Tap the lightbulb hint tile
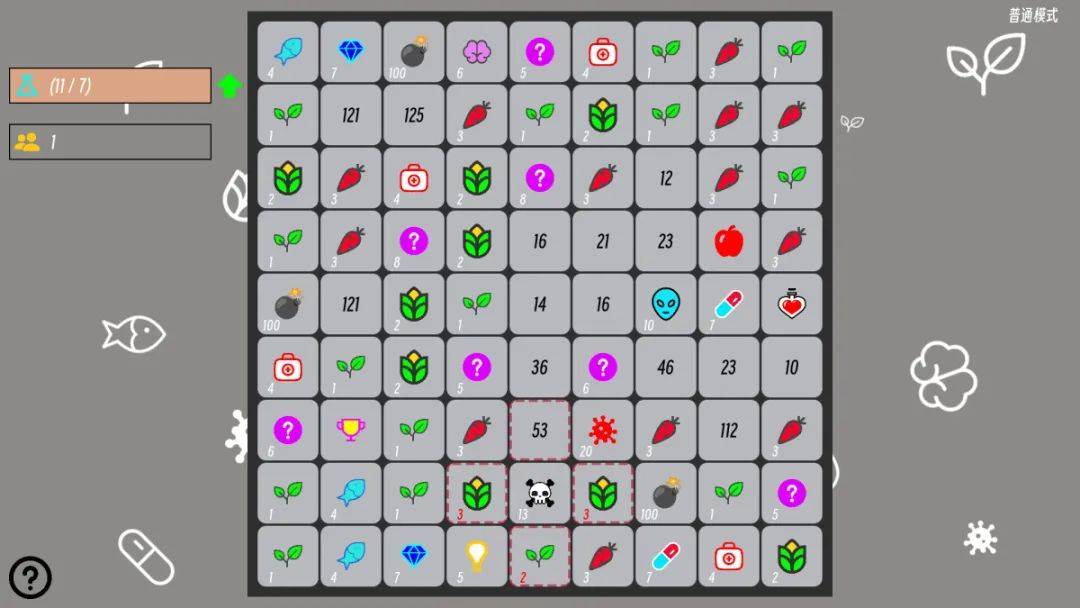 477,556
